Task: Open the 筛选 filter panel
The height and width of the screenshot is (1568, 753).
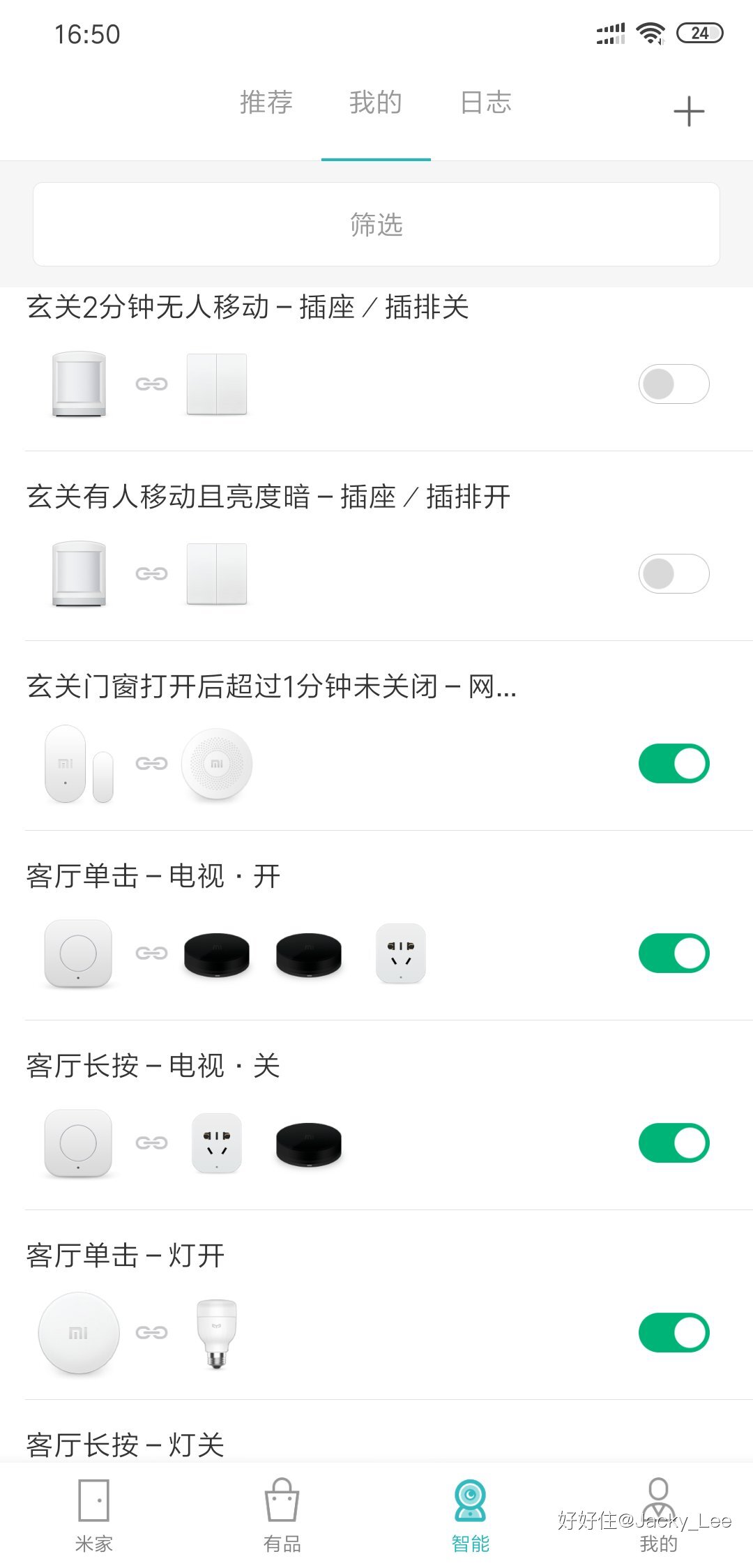Action: 376,225
